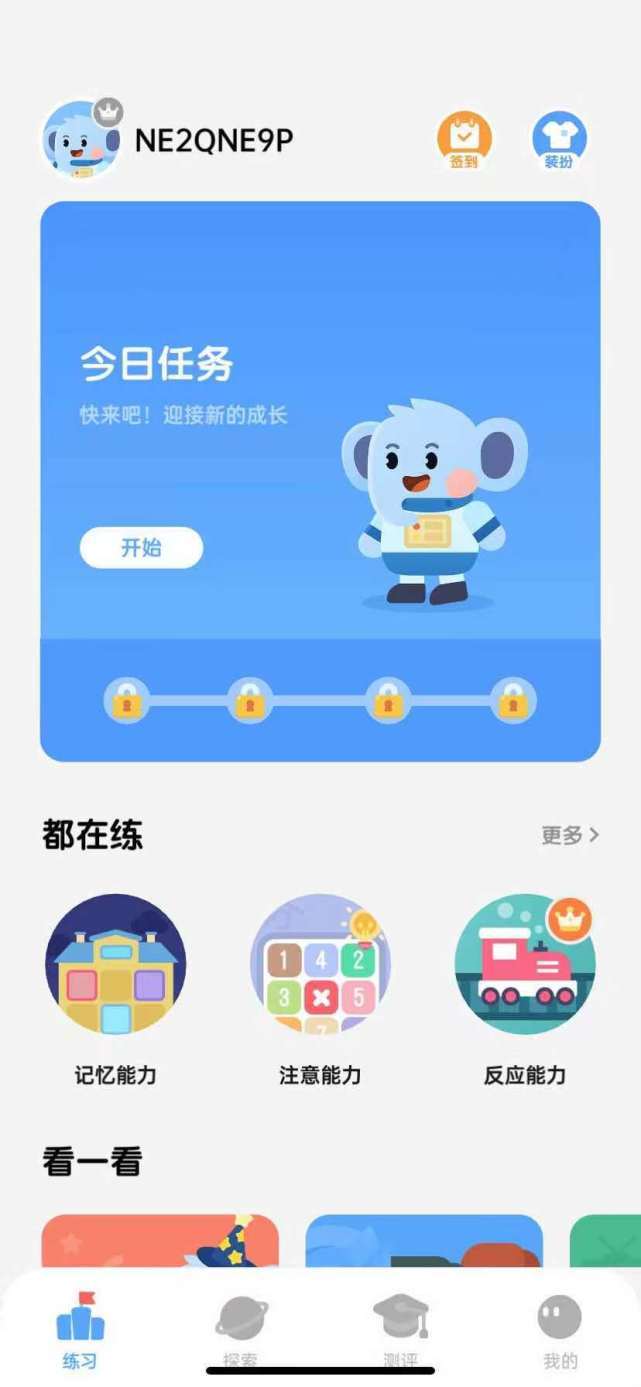Open the blue card under 看一看

pyautogui.click(x=424, y=1241)
